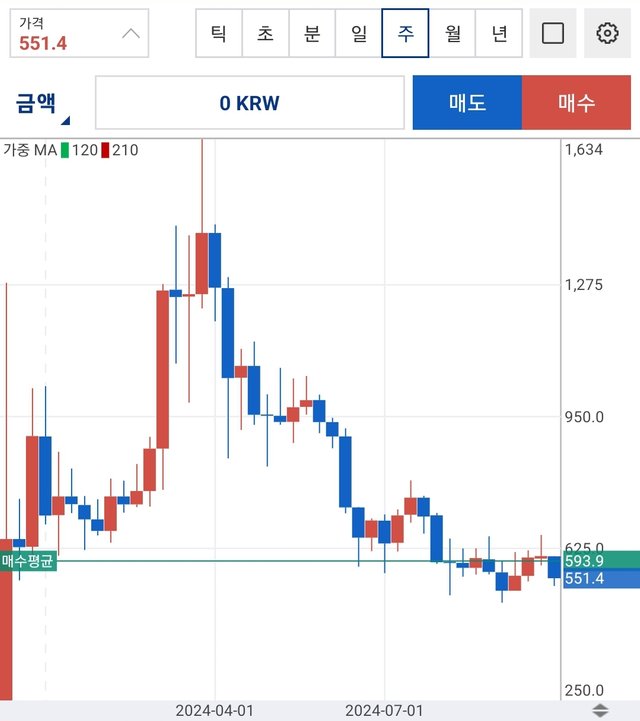Screen dimensions: 640x721
Task: Tap the red 매수 buy button
Action: (577, 103)
